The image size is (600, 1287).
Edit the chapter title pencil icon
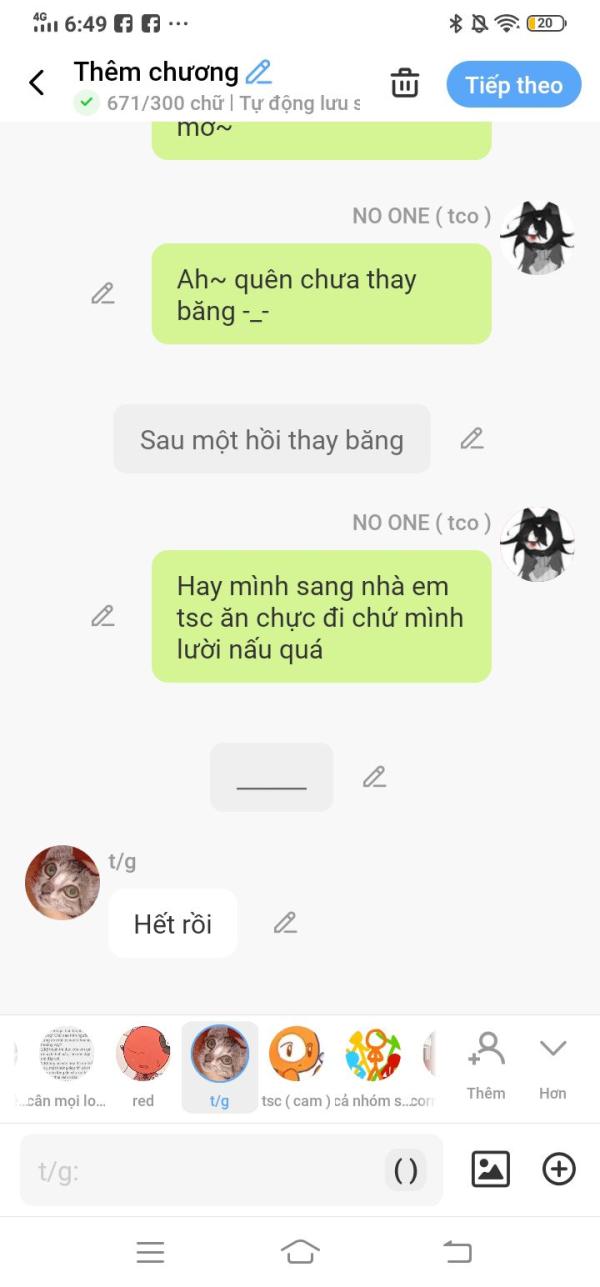coord(259,72)
